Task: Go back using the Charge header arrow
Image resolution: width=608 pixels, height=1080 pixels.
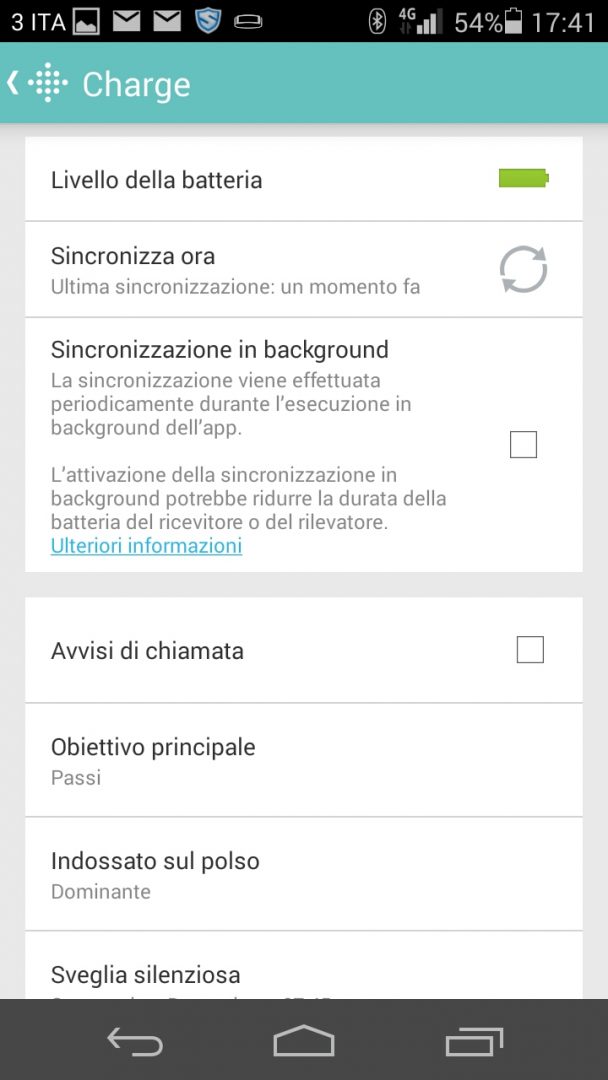Action: (x=14, y=84)
